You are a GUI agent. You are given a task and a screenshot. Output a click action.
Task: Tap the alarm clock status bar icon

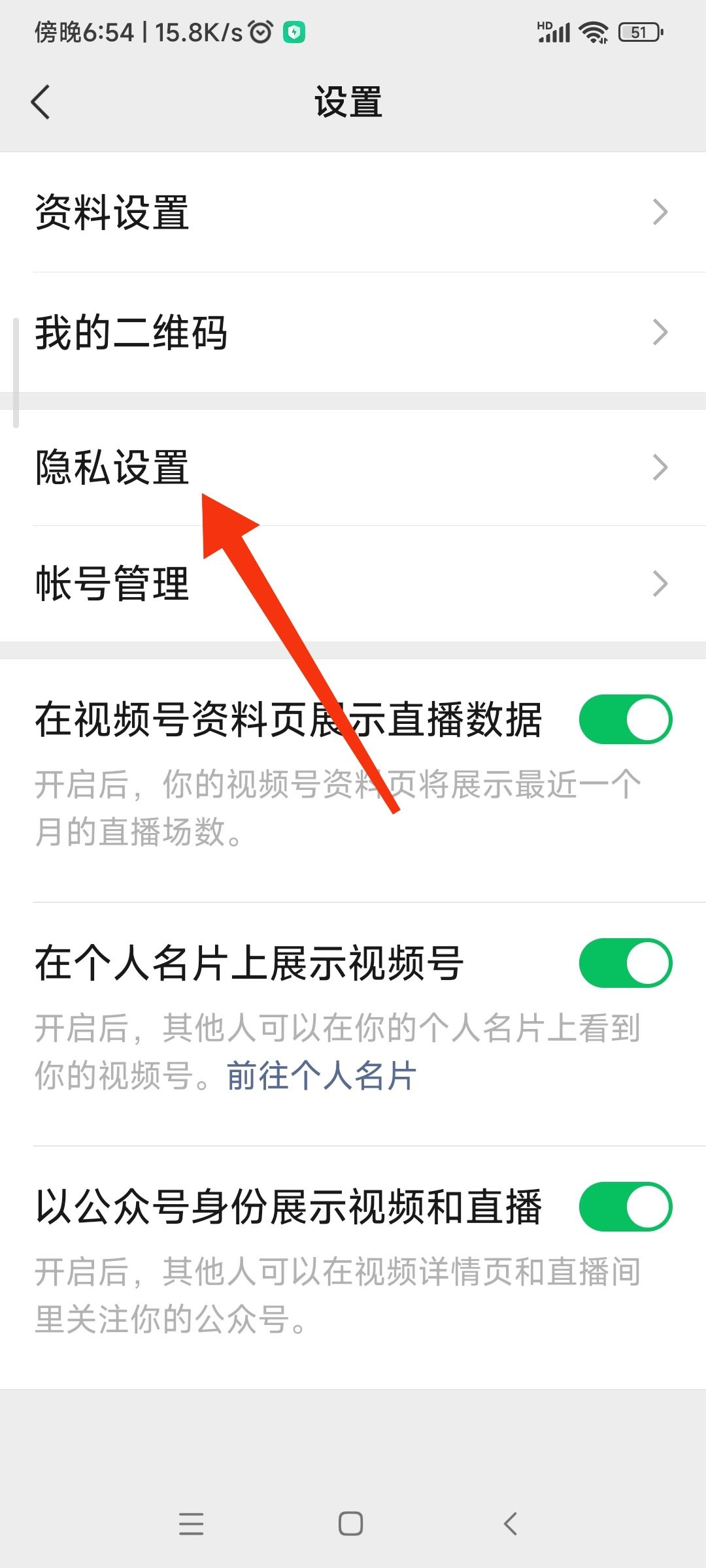click(260, 30)
